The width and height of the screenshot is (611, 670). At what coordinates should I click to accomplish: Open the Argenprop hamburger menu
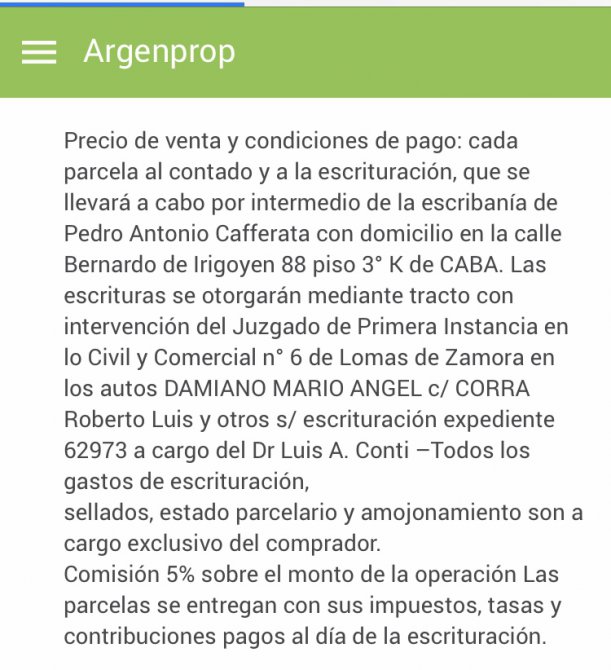pyautogui.click(x=39, y=52)
